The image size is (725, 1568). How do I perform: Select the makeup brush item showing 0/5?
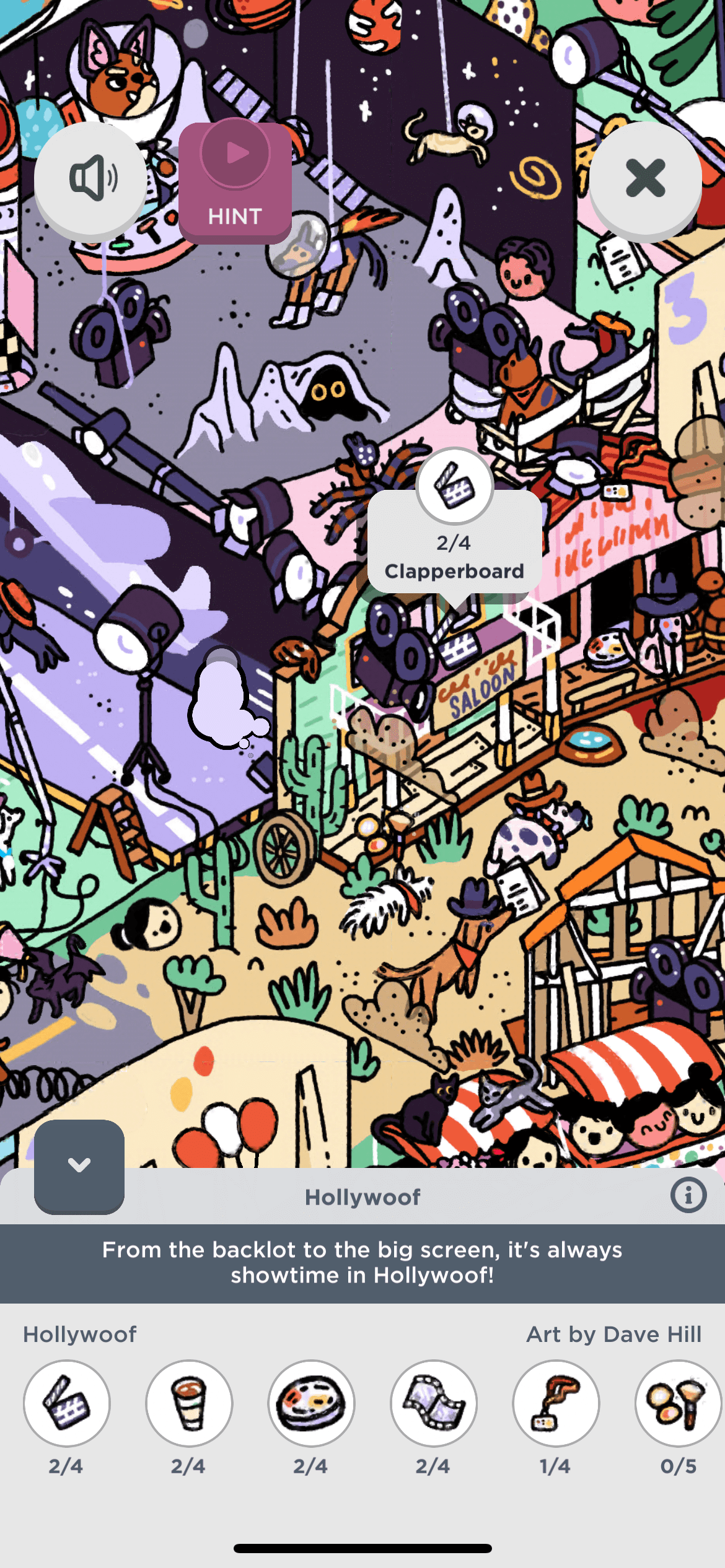(x=678, y=1403)
